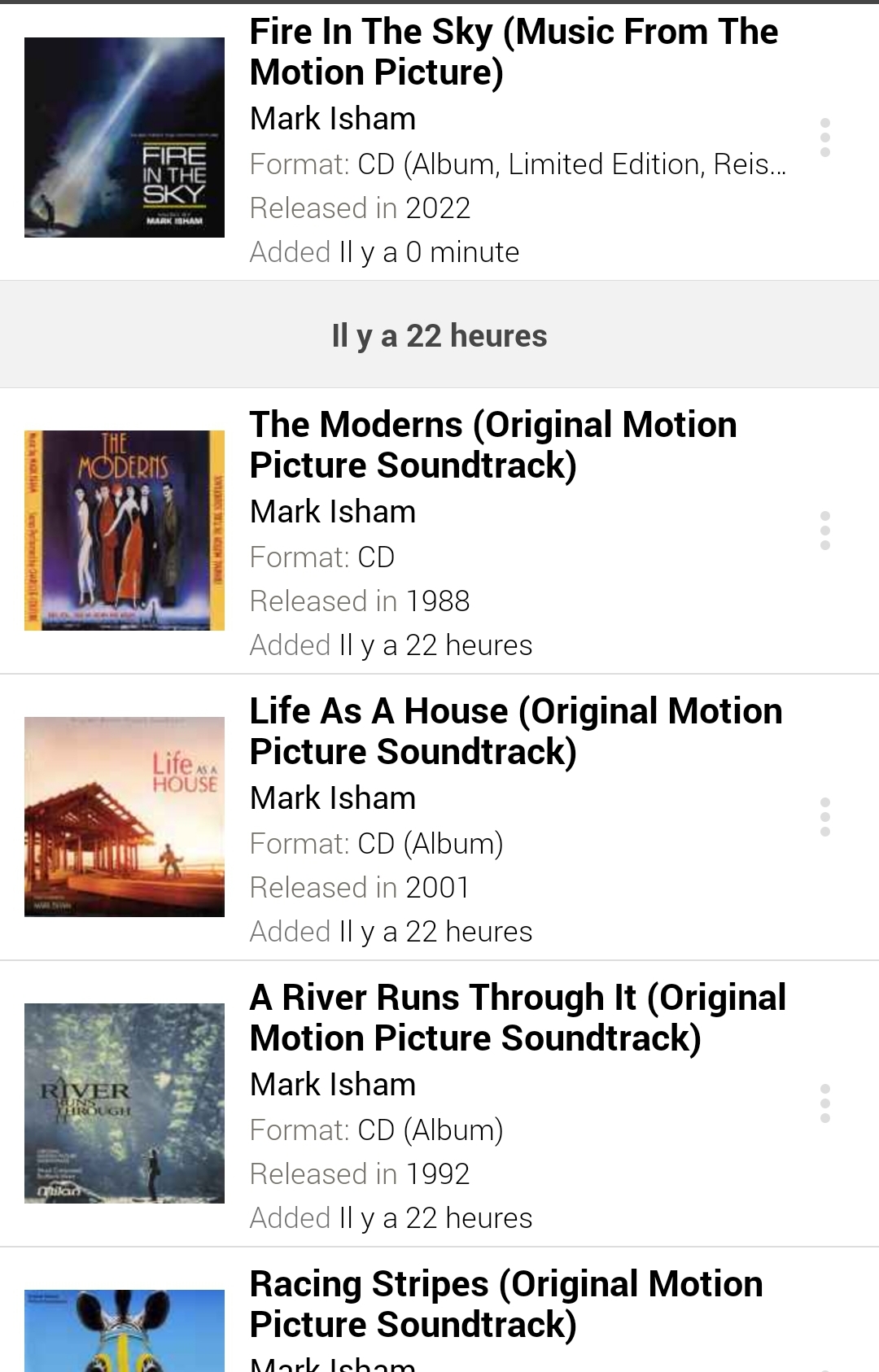Select Mark Isham under A River Runs Through It

[x=332, y=1084]
